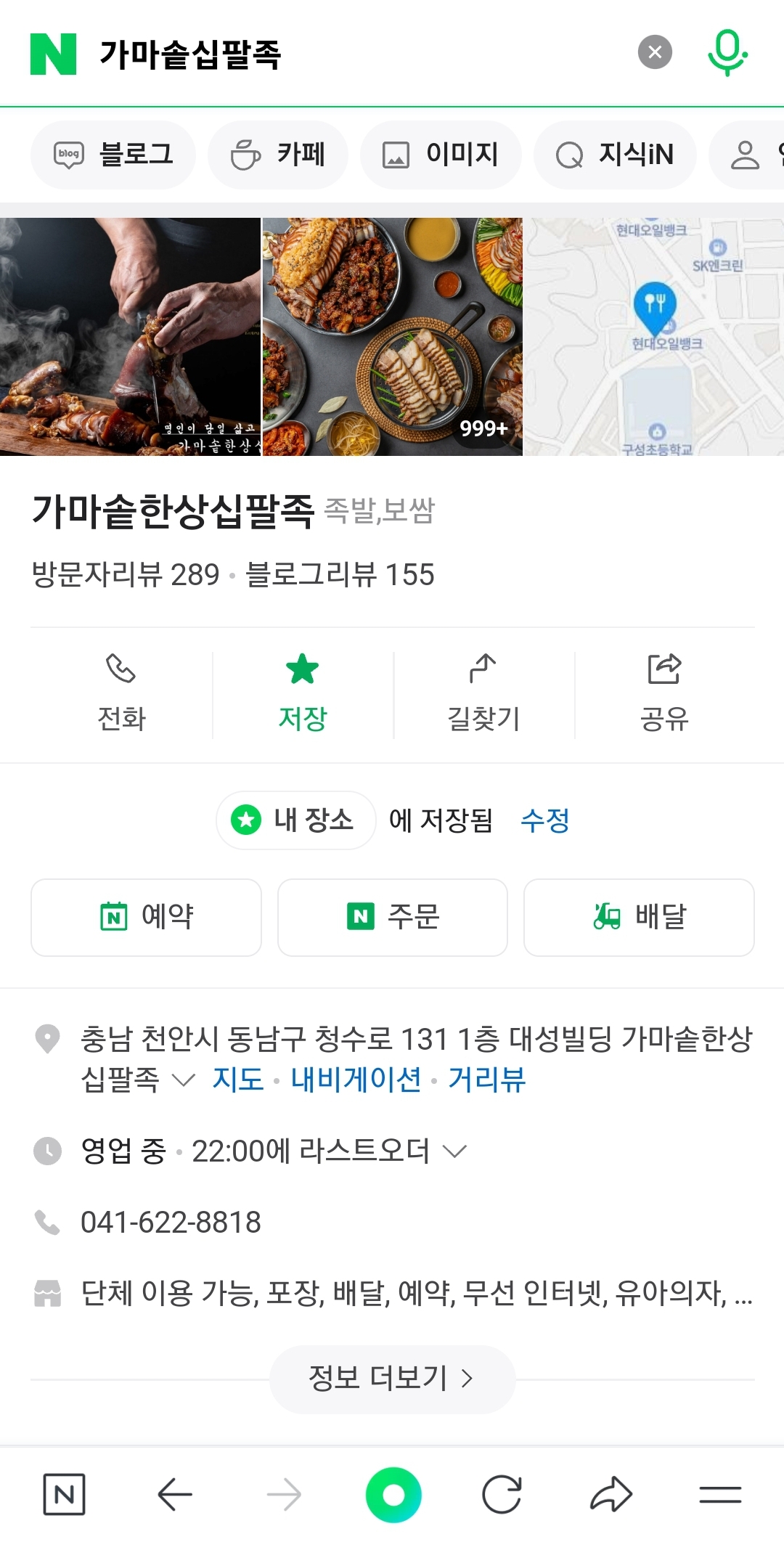Open the 999+ food photos thumbnail
This screenshot has width=784, height=1542.
click(x=392, y=337)
